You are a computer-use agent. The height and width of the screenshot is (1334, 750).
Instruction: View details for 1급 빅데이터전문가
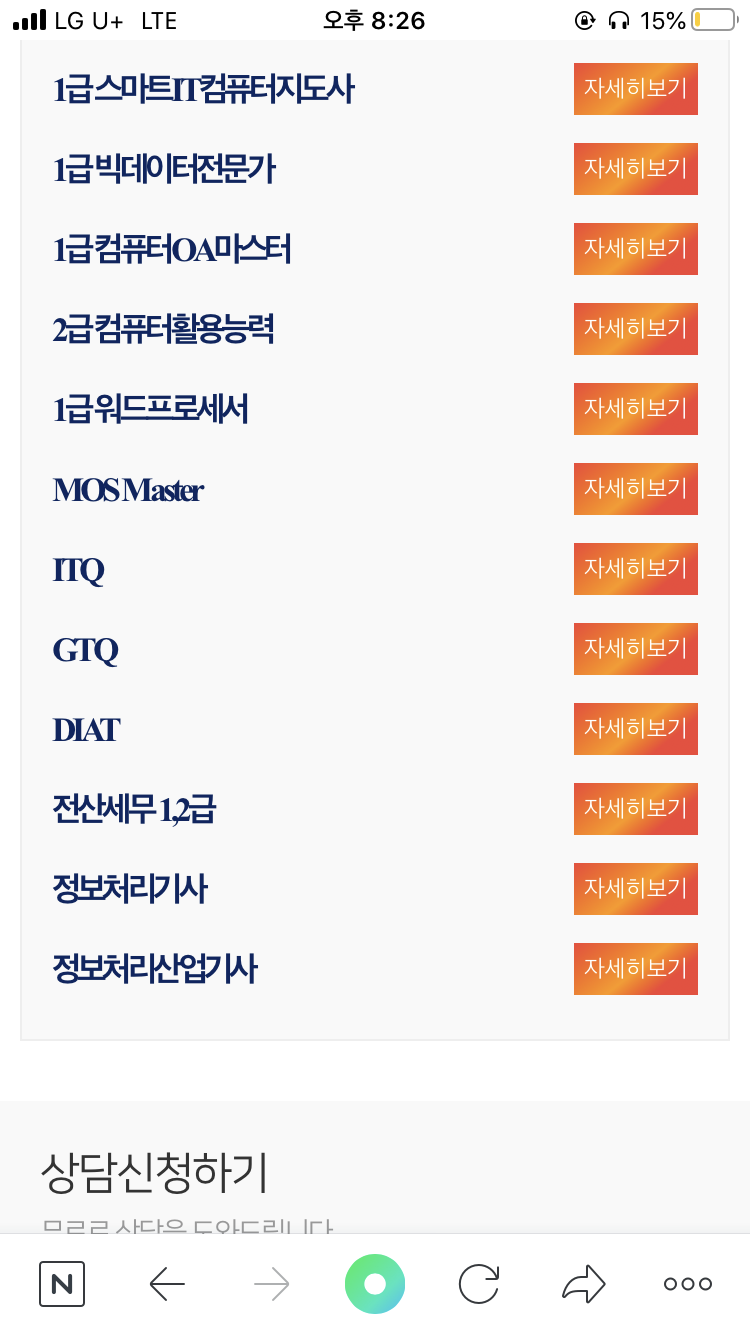point(635,169)
